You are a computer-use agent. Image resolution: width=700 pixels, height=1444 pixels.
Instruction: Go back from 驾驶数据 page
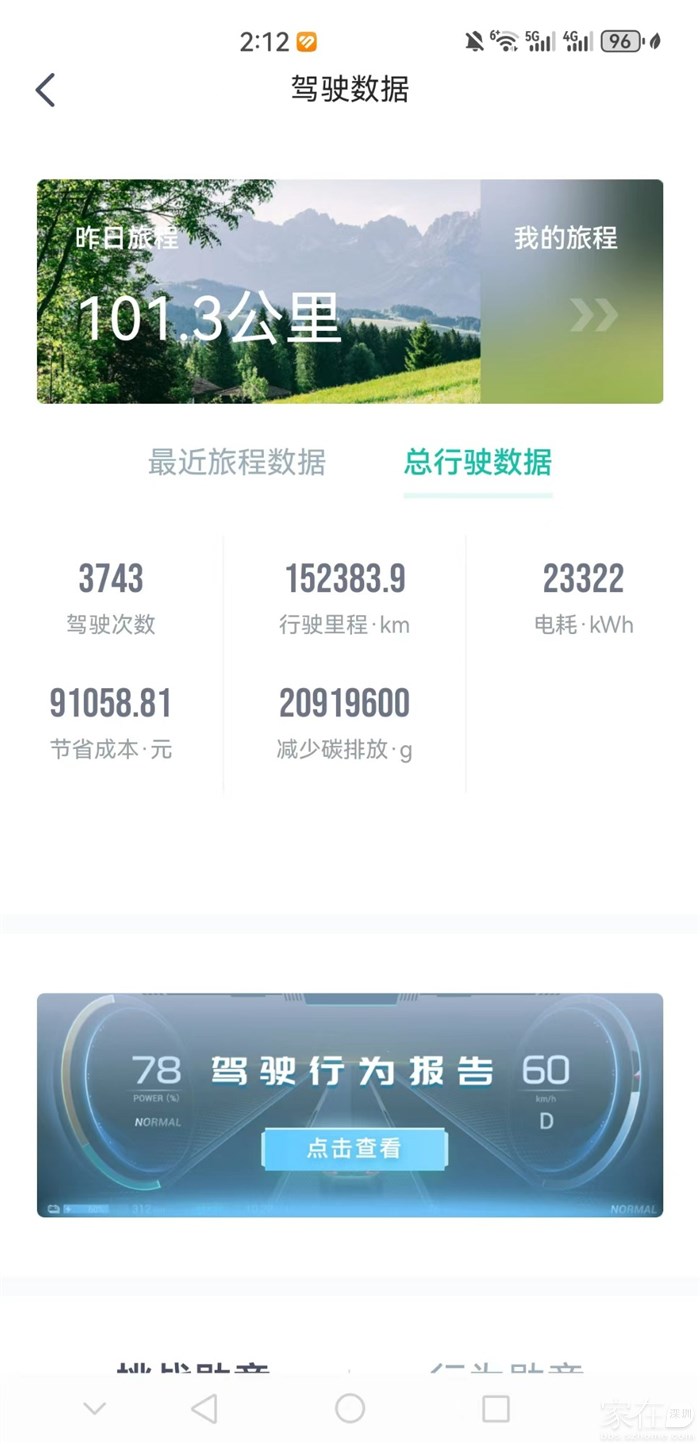(x=46, y=90)
